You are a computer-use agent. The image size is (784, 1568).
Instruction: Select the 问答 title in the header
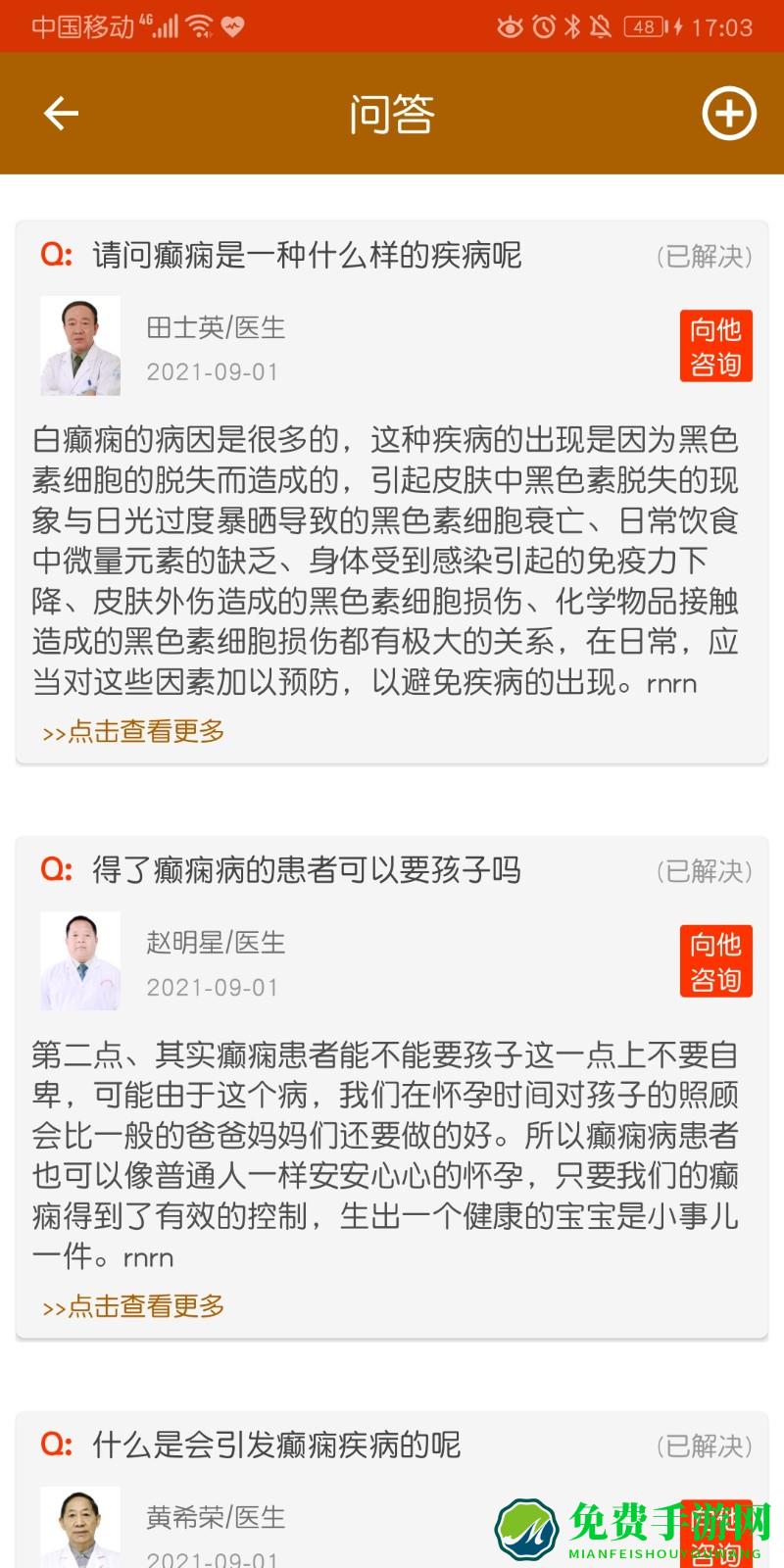pyautogui.click(x=390, y=113)
